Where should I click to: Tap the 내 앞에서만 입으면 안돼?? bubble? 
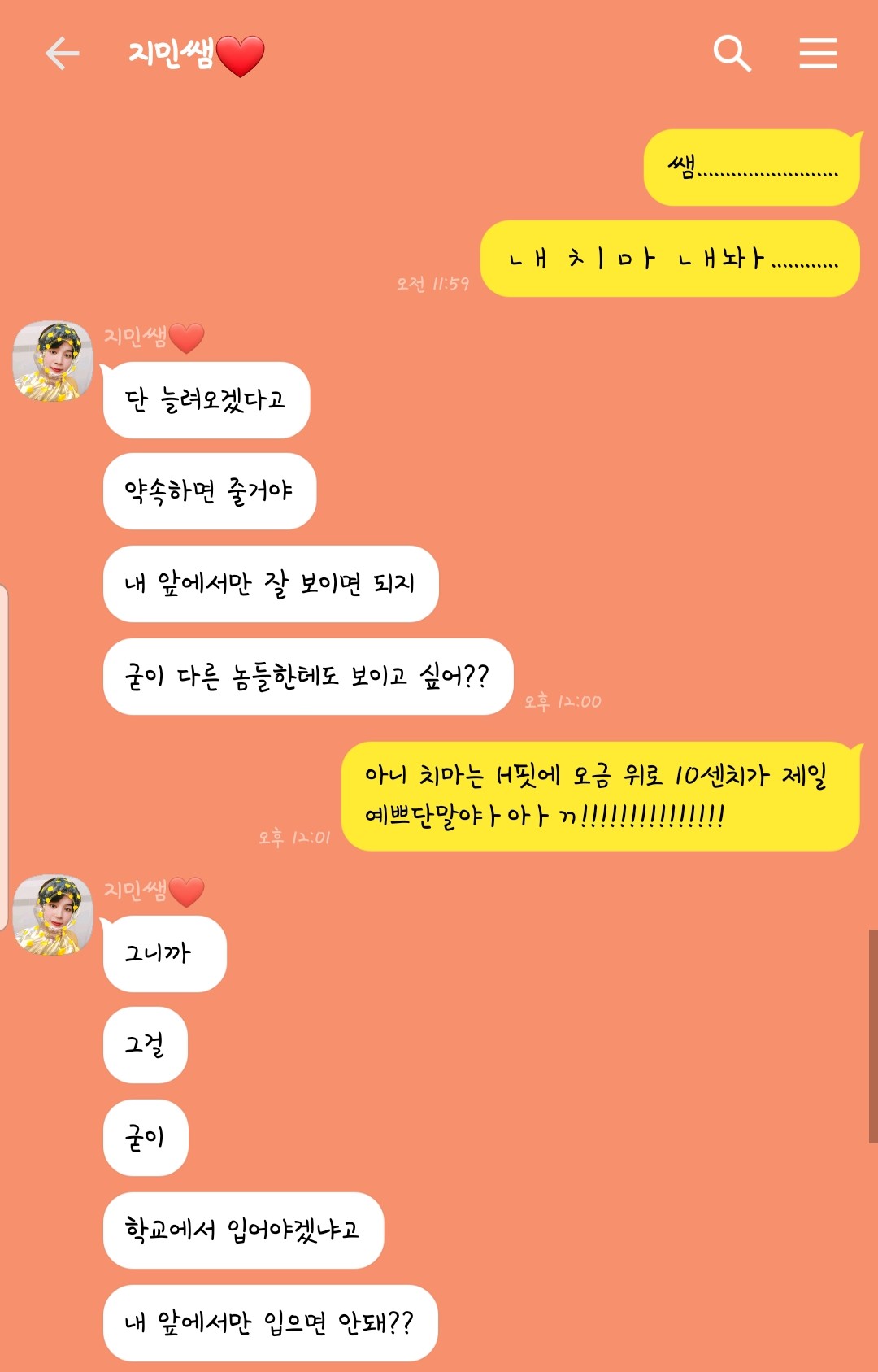click(270, 1321)
